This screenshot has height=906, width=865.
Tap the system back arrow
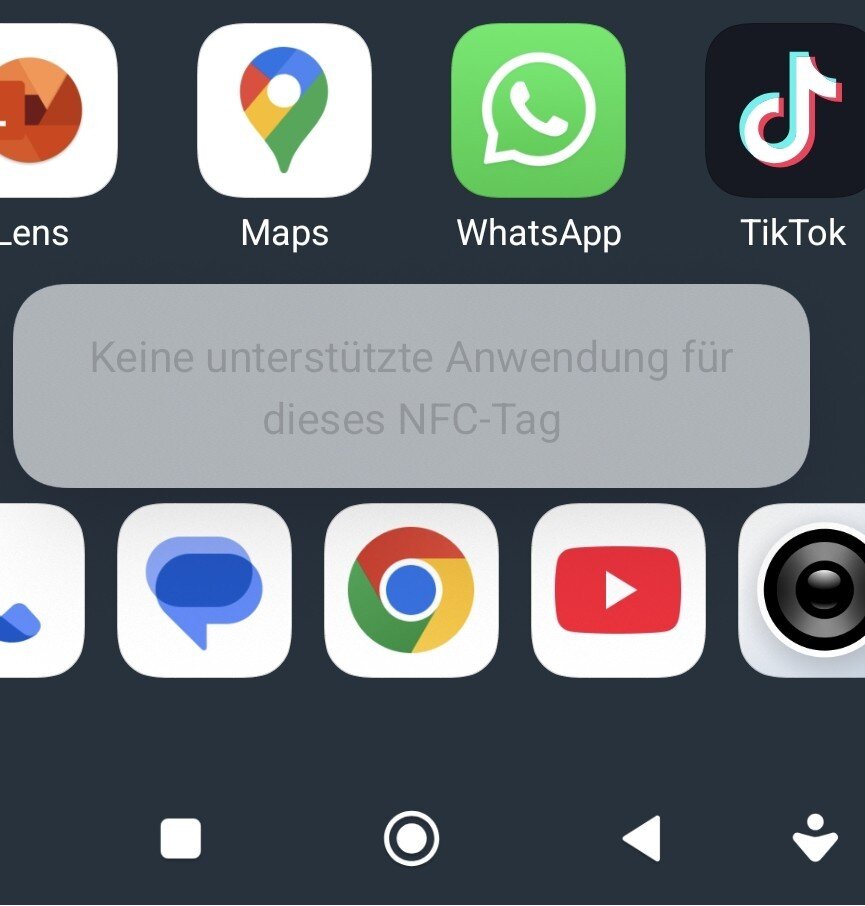point(642,838)
